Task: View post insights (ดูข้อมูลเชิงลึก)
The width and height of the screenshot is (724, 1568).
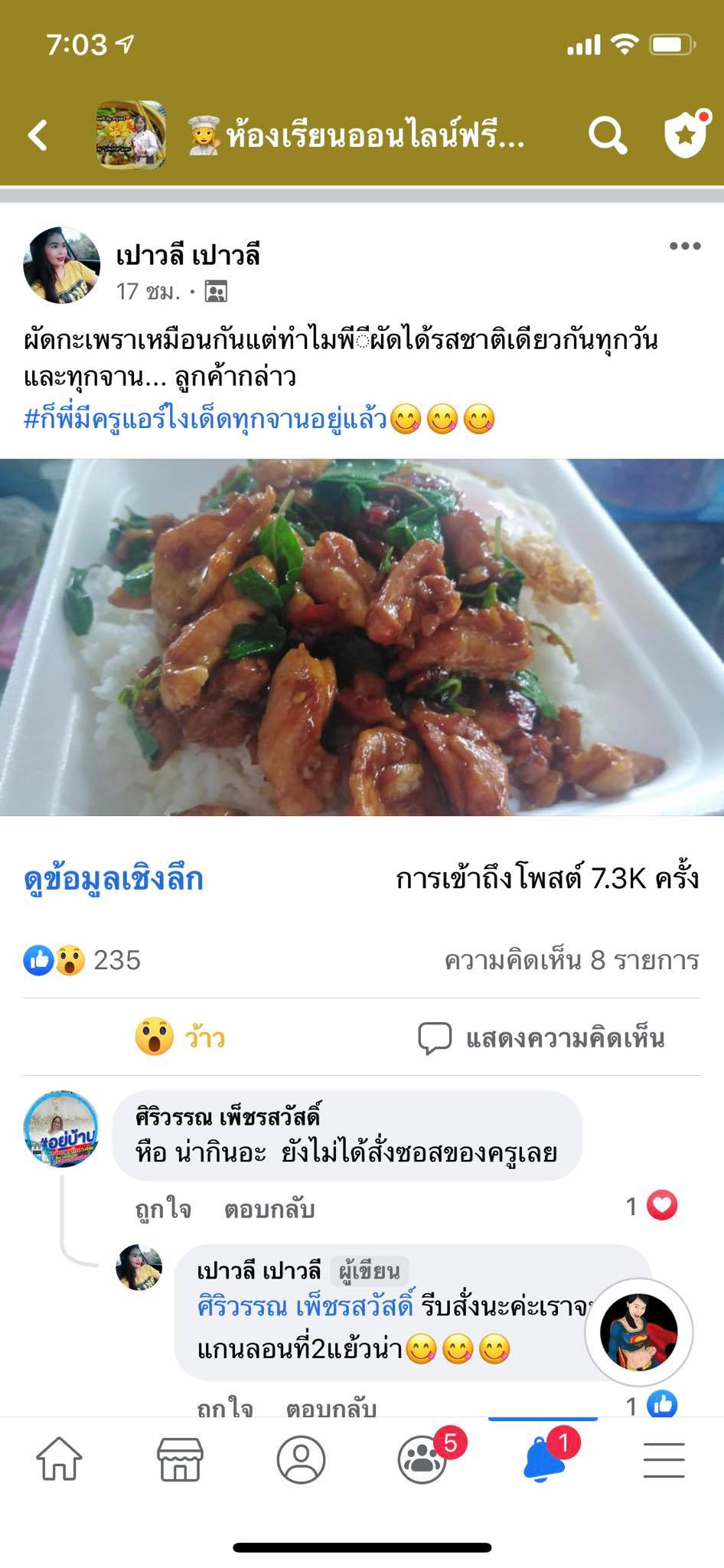Action: 113,879
